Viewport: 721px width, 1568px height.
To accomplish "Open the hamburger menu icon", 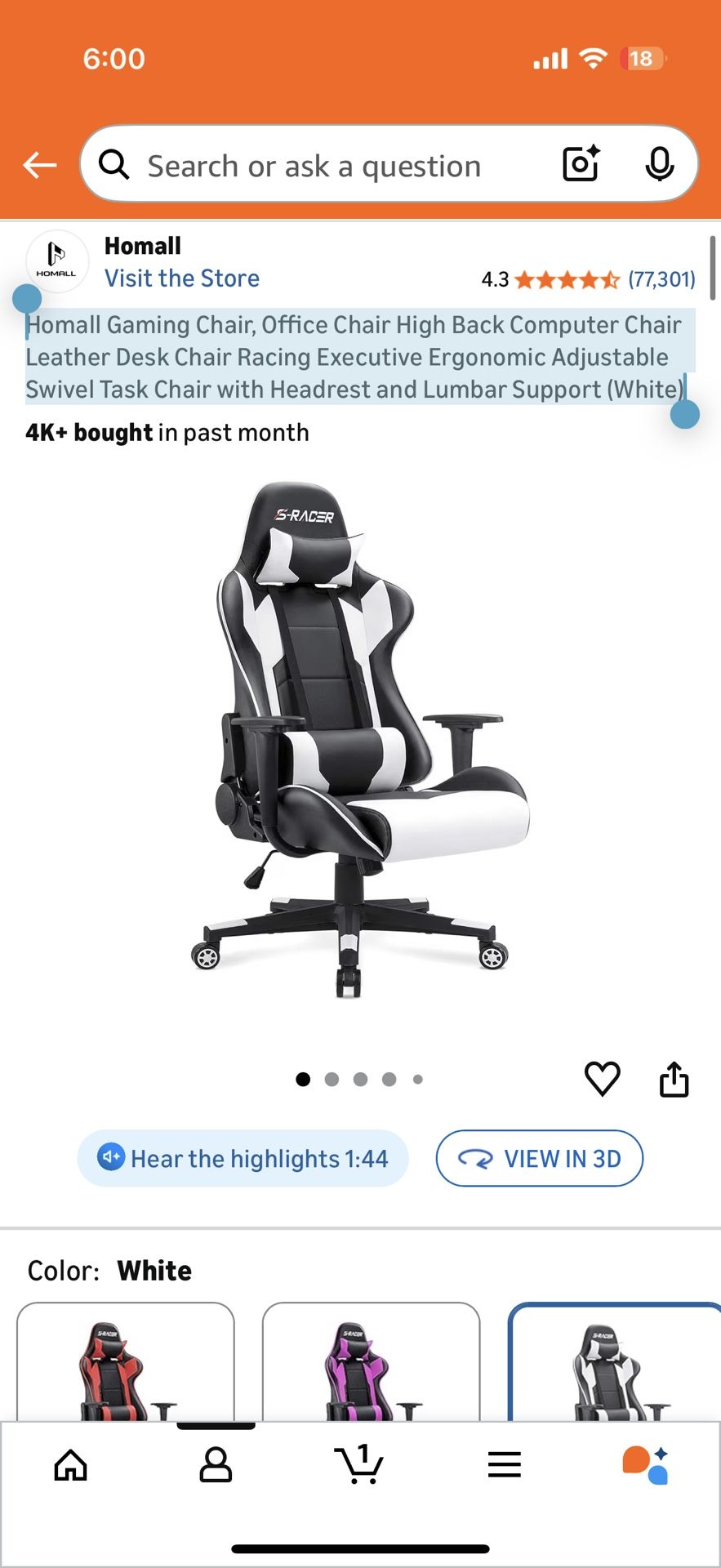I will pyautogui.click(x=505, y=1464).
